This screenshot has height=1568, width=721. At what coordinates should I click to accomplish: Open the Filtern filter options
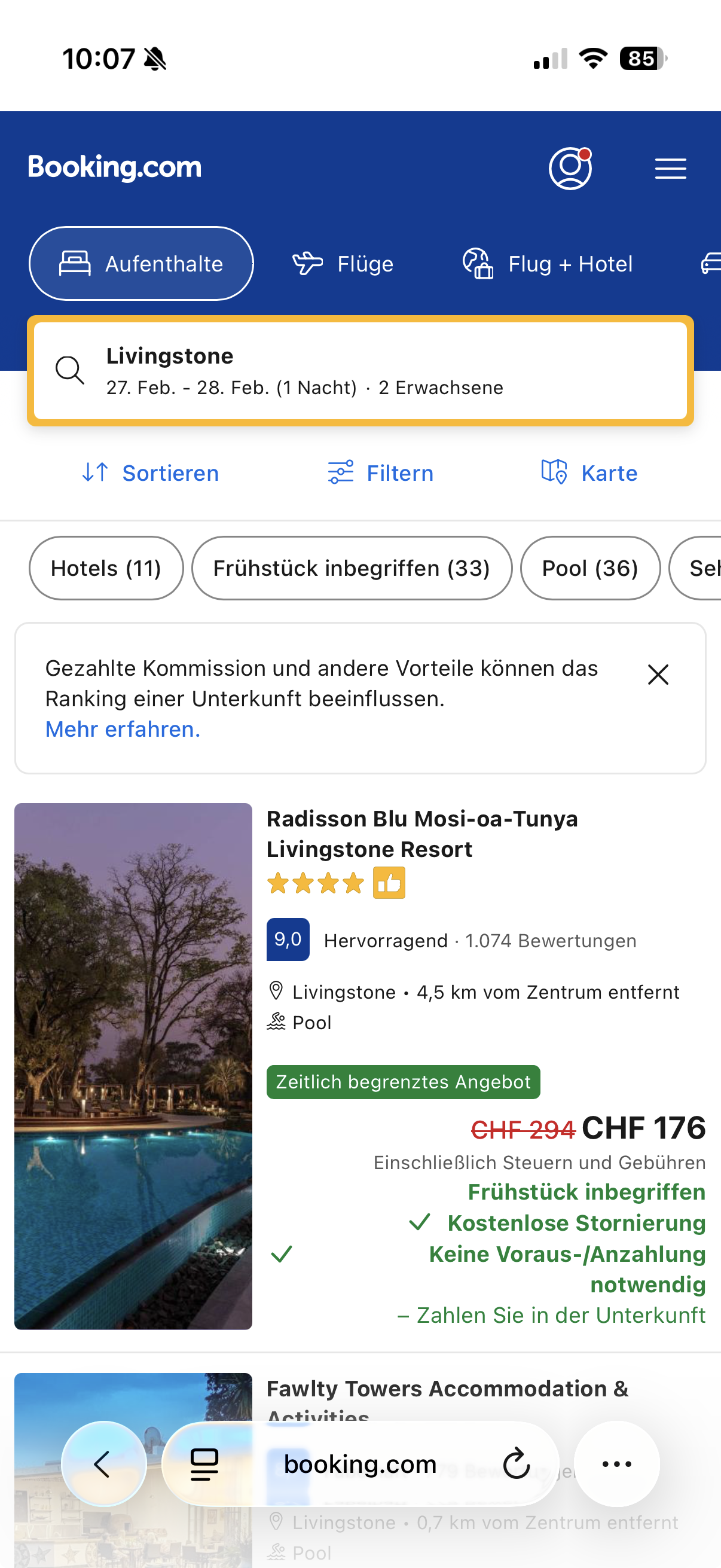342,473
